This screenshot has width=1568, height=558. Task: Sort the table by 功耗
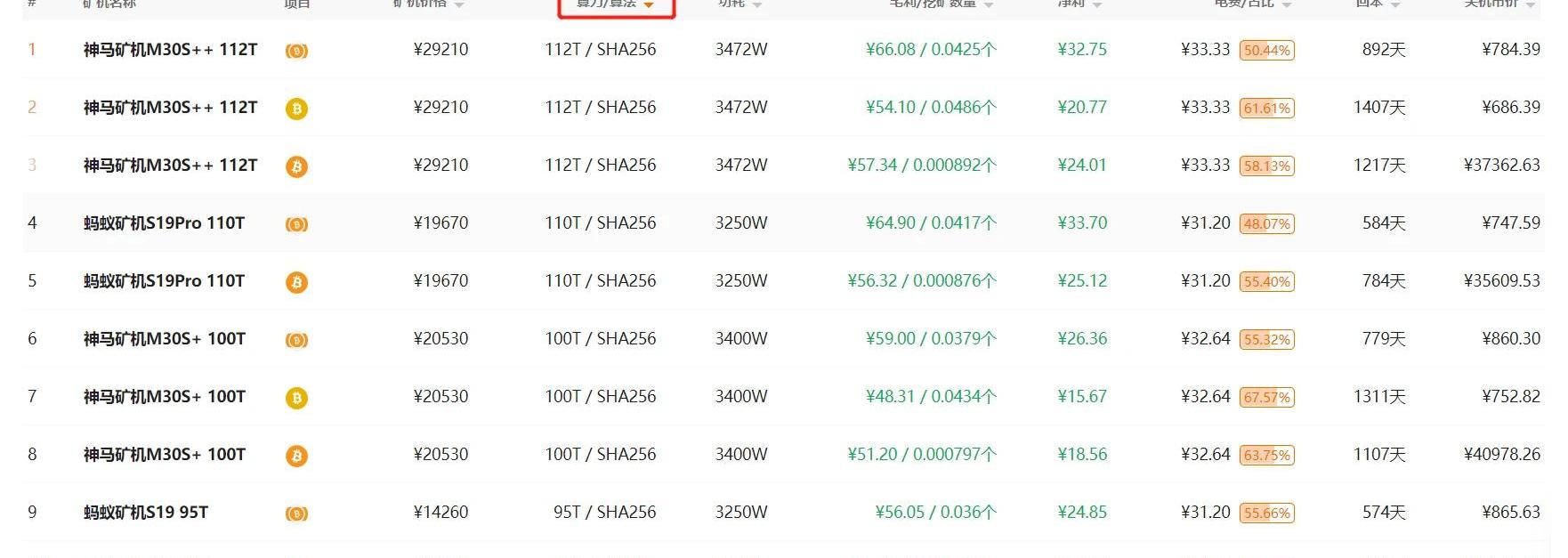coord(740,4)
